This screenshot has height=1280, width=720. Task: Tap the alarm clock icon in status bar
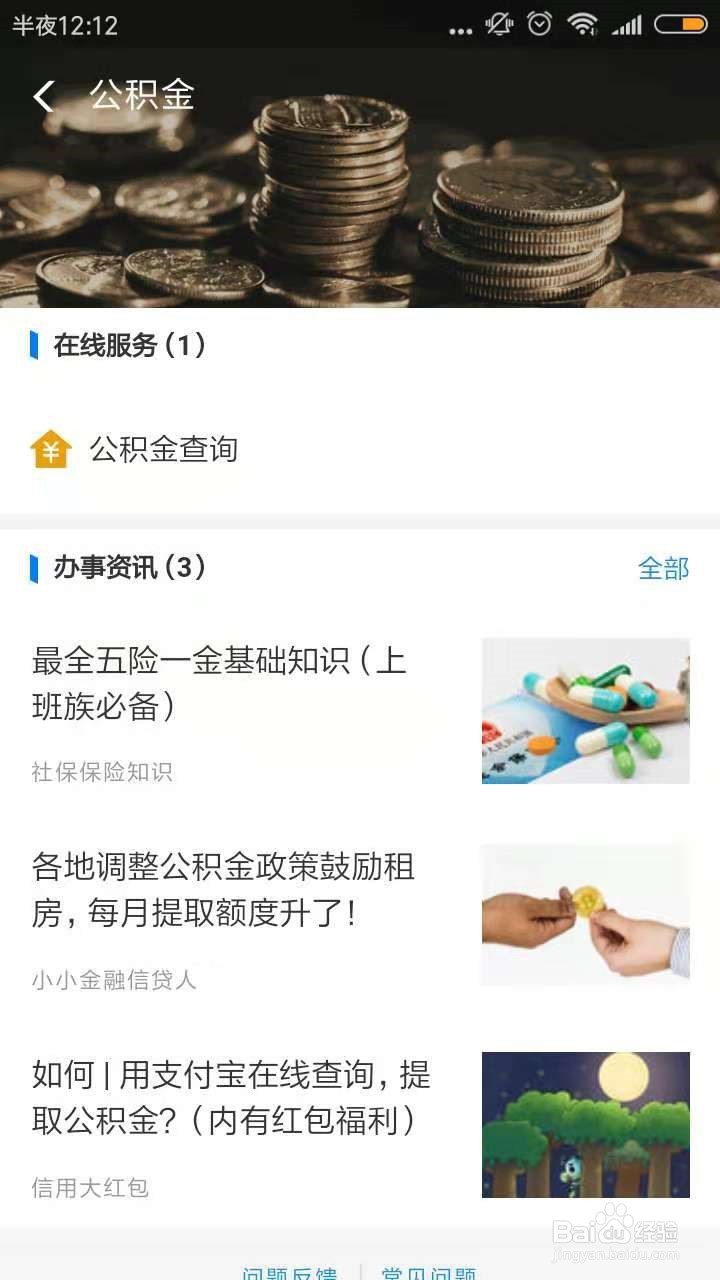pyautogui.click(x=539, y=27)
